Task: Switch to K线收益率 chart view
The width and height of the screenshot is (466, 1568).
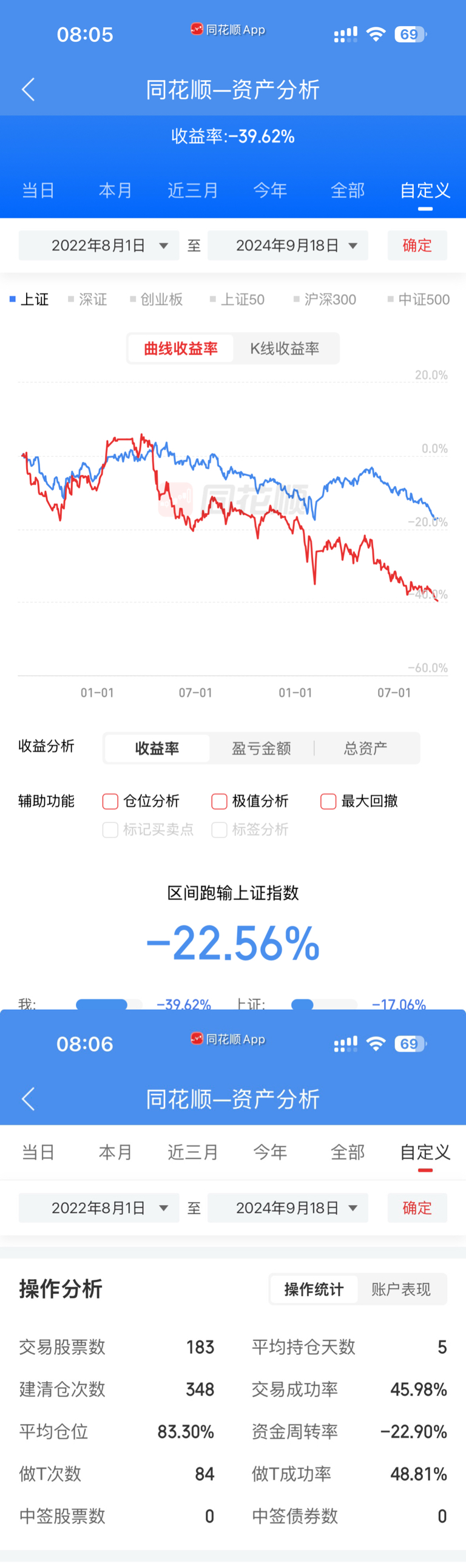Action: pyautogui.click(x=285, y=349)
